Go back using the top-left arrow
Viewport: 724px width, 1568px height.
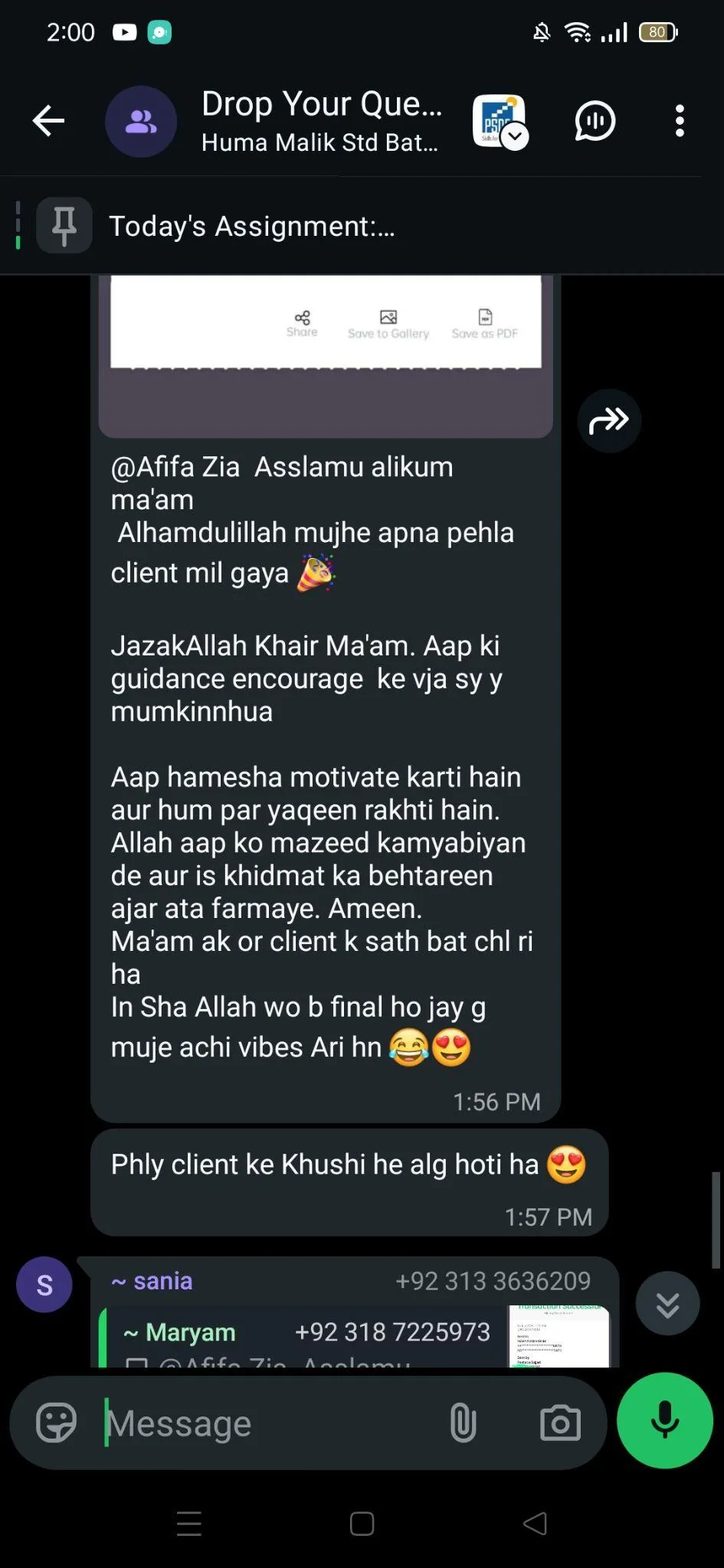click(48, 121)
